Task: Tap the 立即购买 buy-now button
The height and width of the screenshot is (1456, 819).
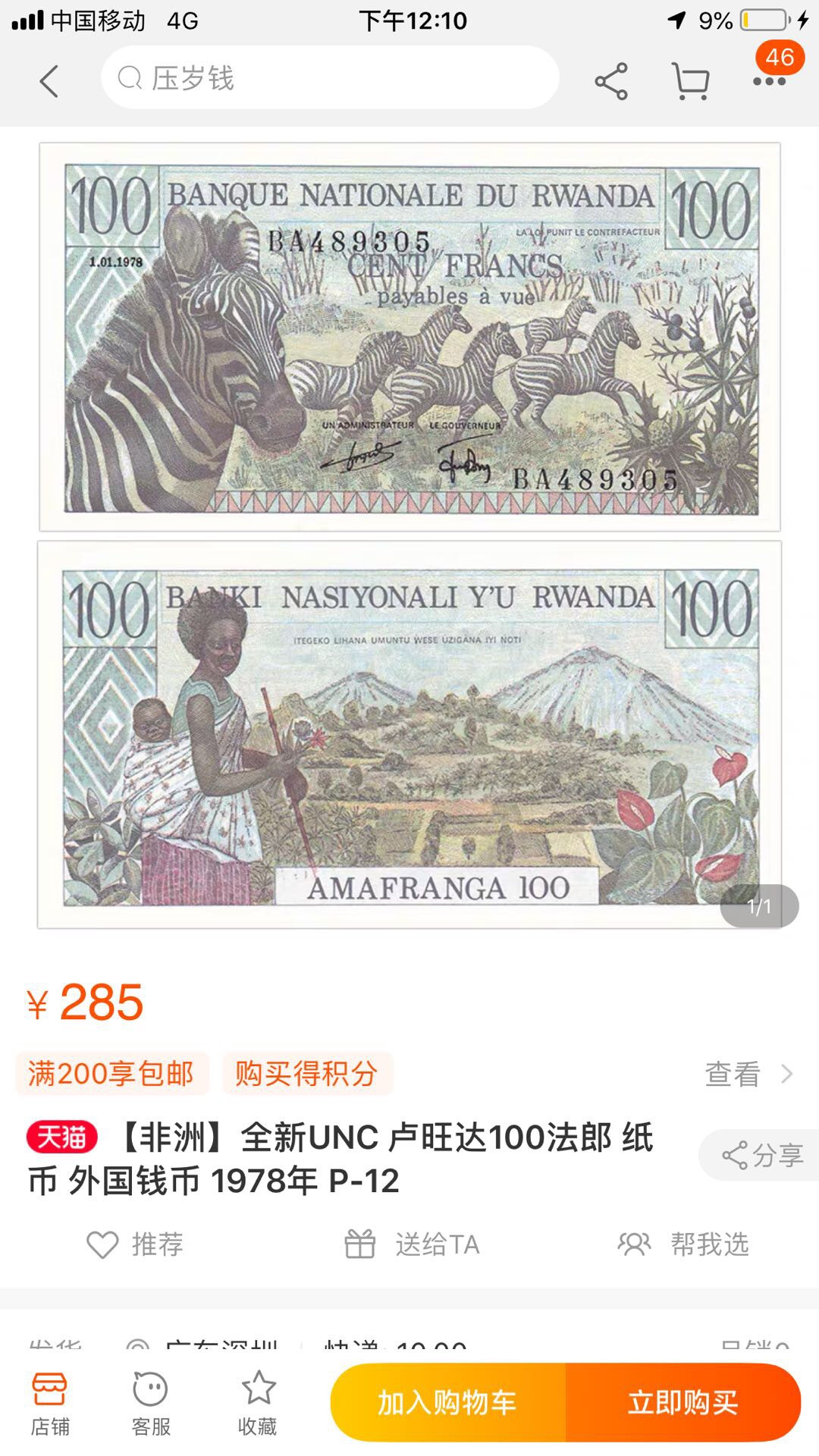Action: (x=685, y=1401)
